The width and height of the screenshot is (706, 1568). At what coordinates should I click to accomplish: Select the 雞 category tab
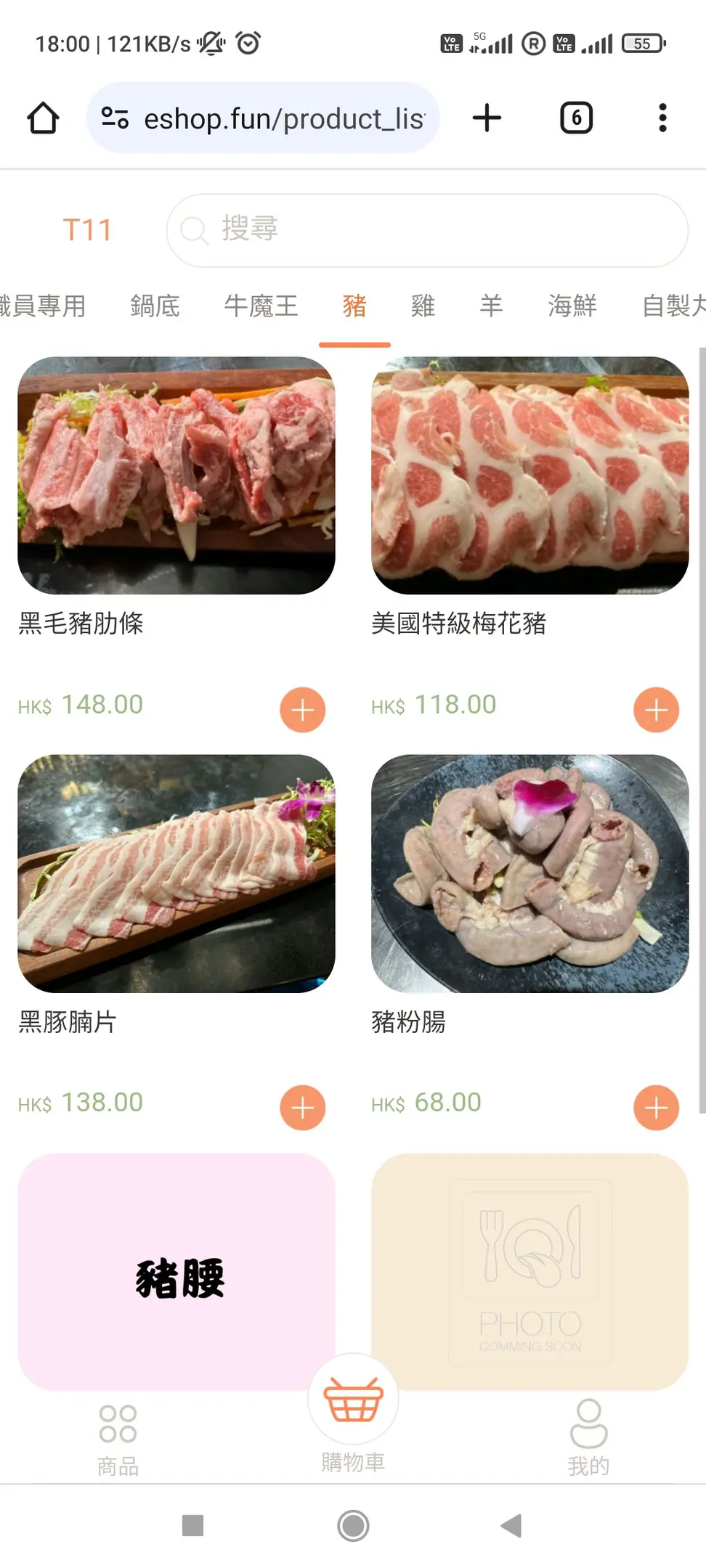point(423,306)
